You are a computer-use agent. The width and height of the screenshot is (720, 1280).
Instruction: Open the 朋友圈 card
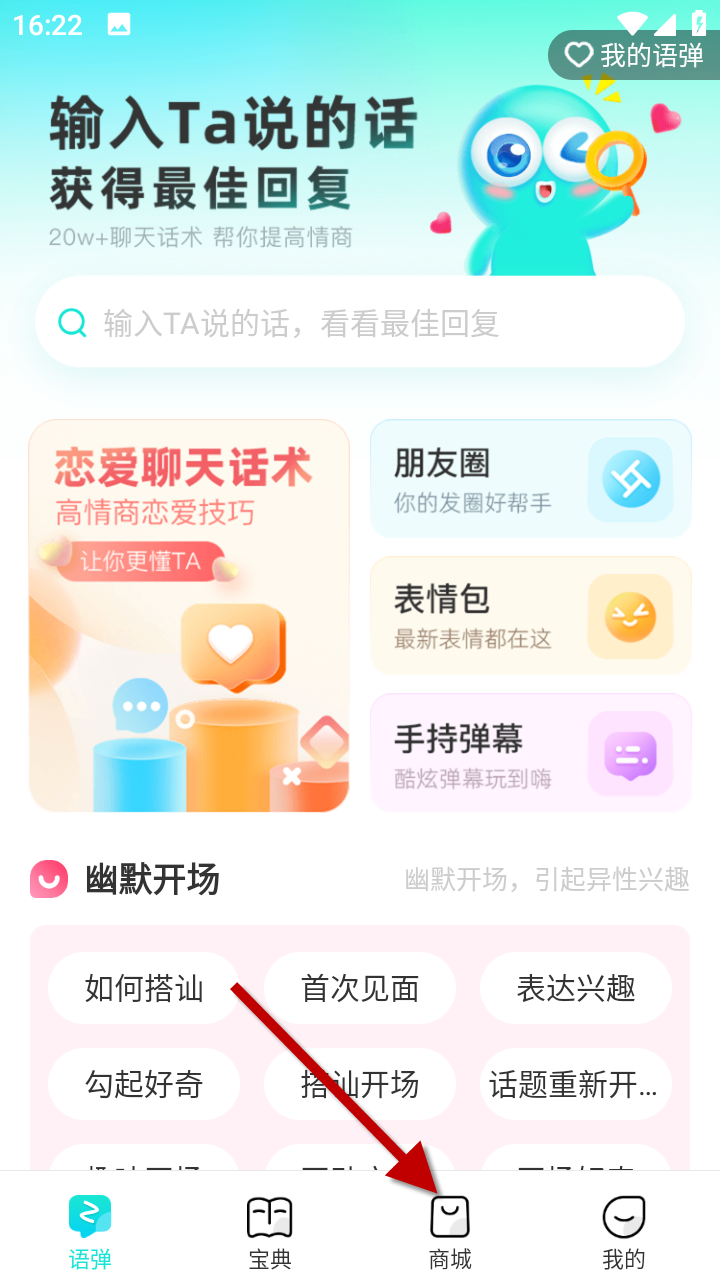[x=530, y=479]
